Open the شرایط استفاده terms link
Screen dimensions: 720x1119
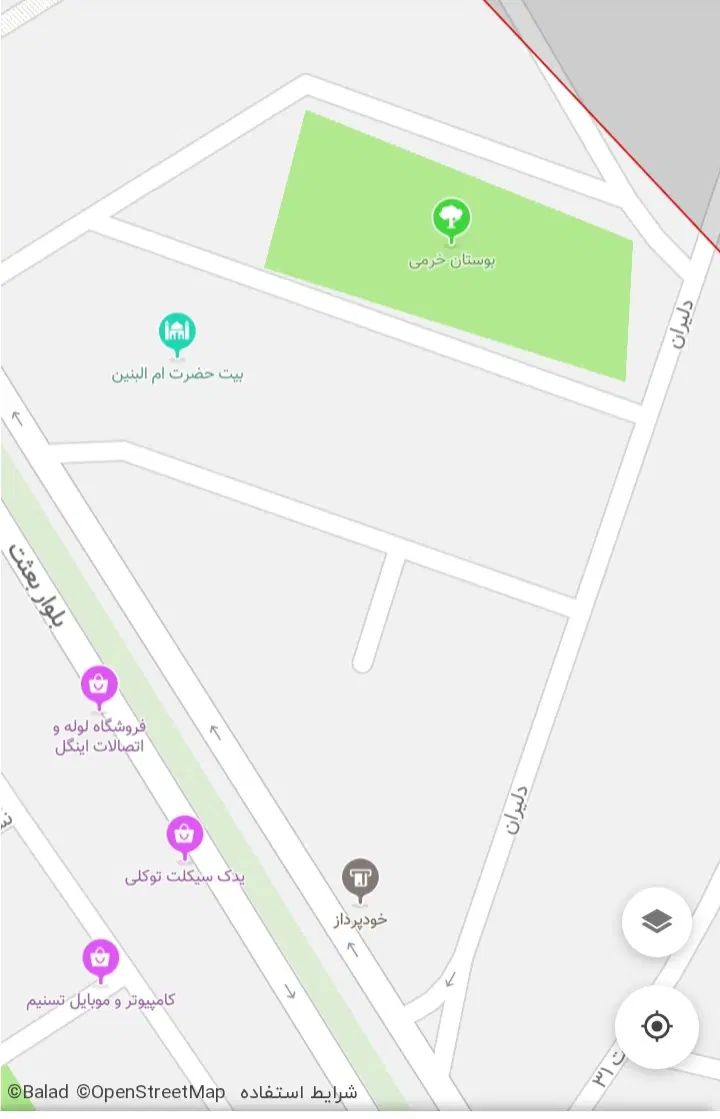coord(298,1092)
